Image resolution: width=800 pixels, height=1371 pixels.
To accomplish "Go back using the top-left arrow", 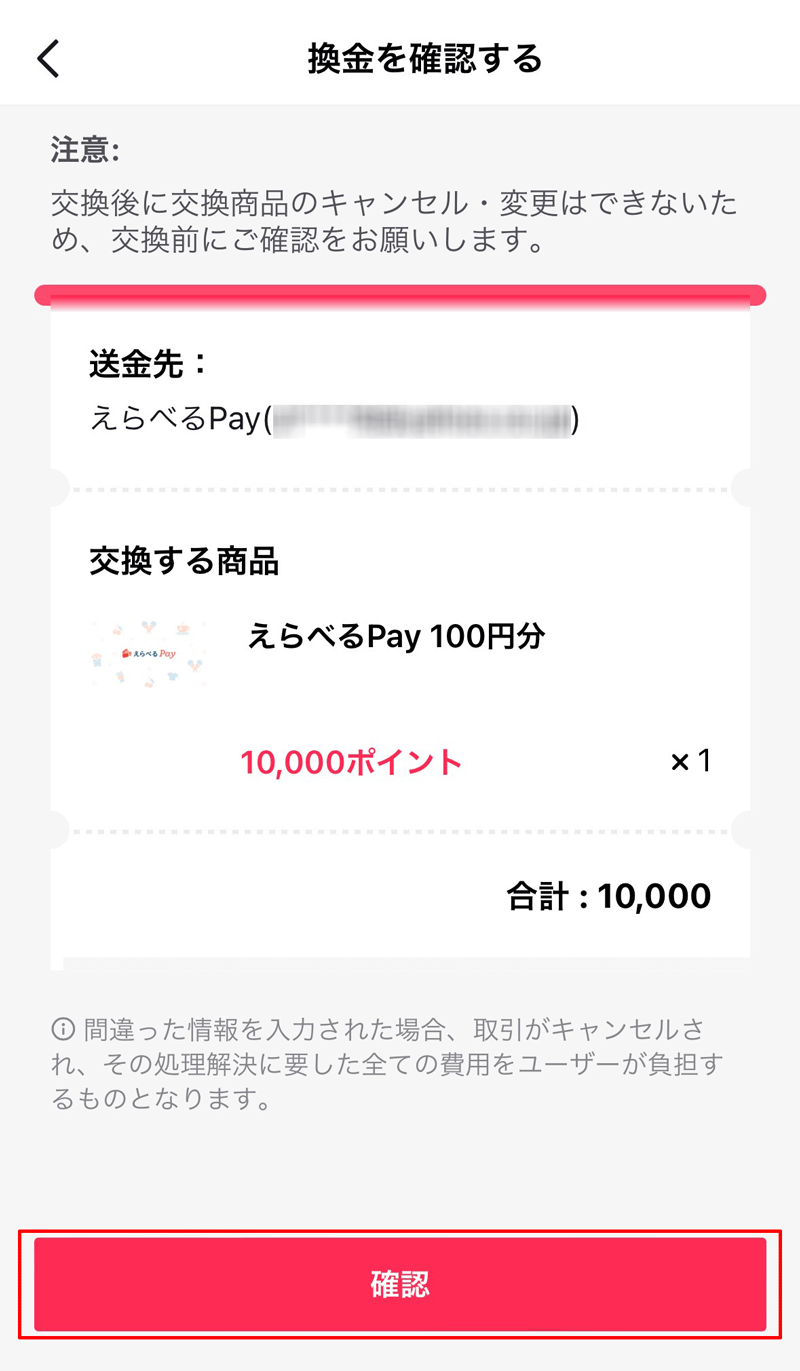I will [x=48, y=58].
